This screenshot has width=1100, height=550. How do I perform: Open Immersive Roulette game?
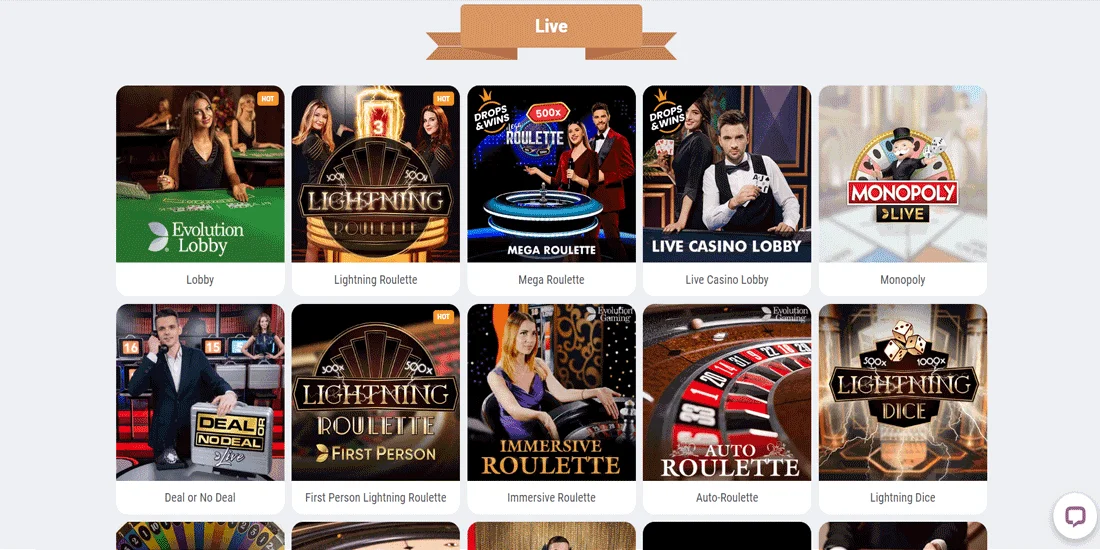coord(551,393)
